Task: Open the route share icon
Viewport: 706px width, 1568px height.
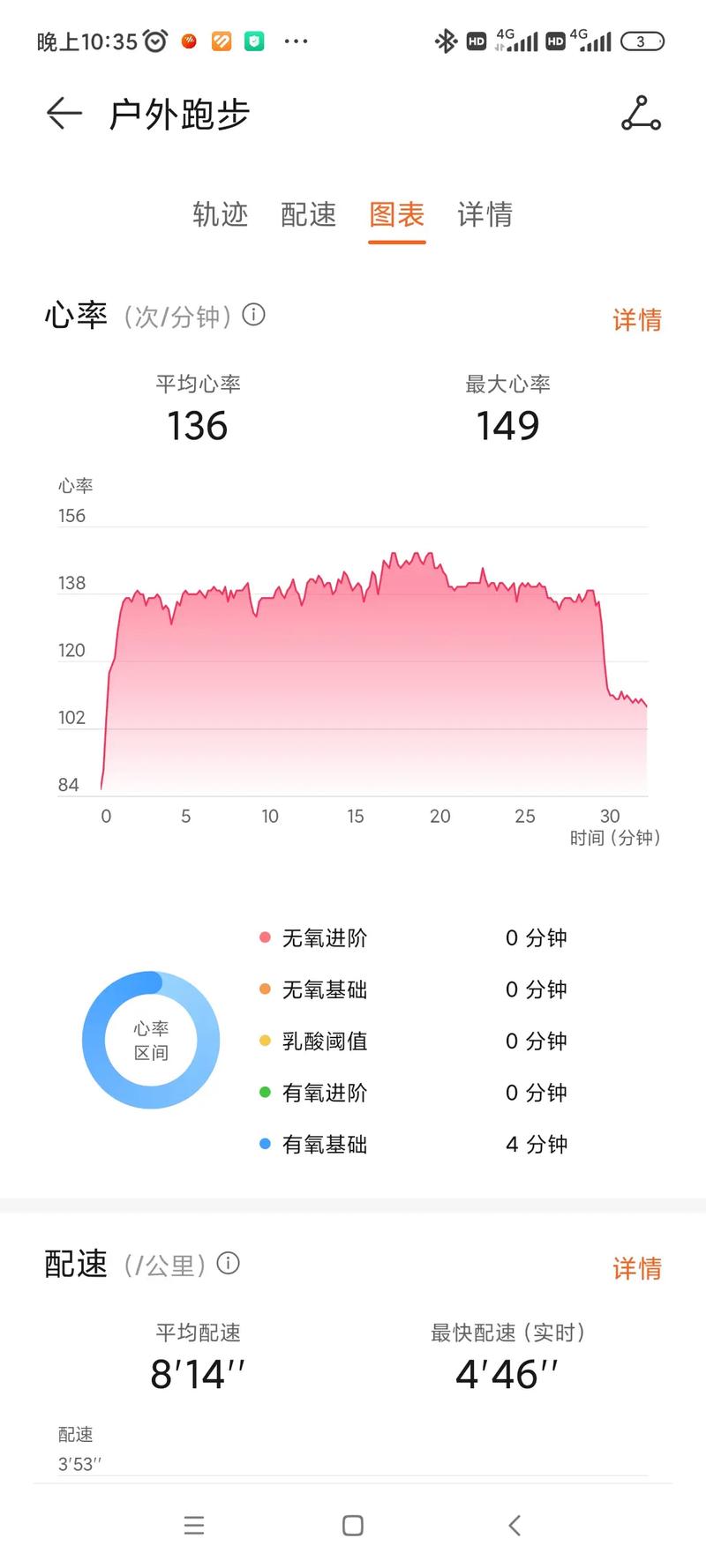Action: 641,115
